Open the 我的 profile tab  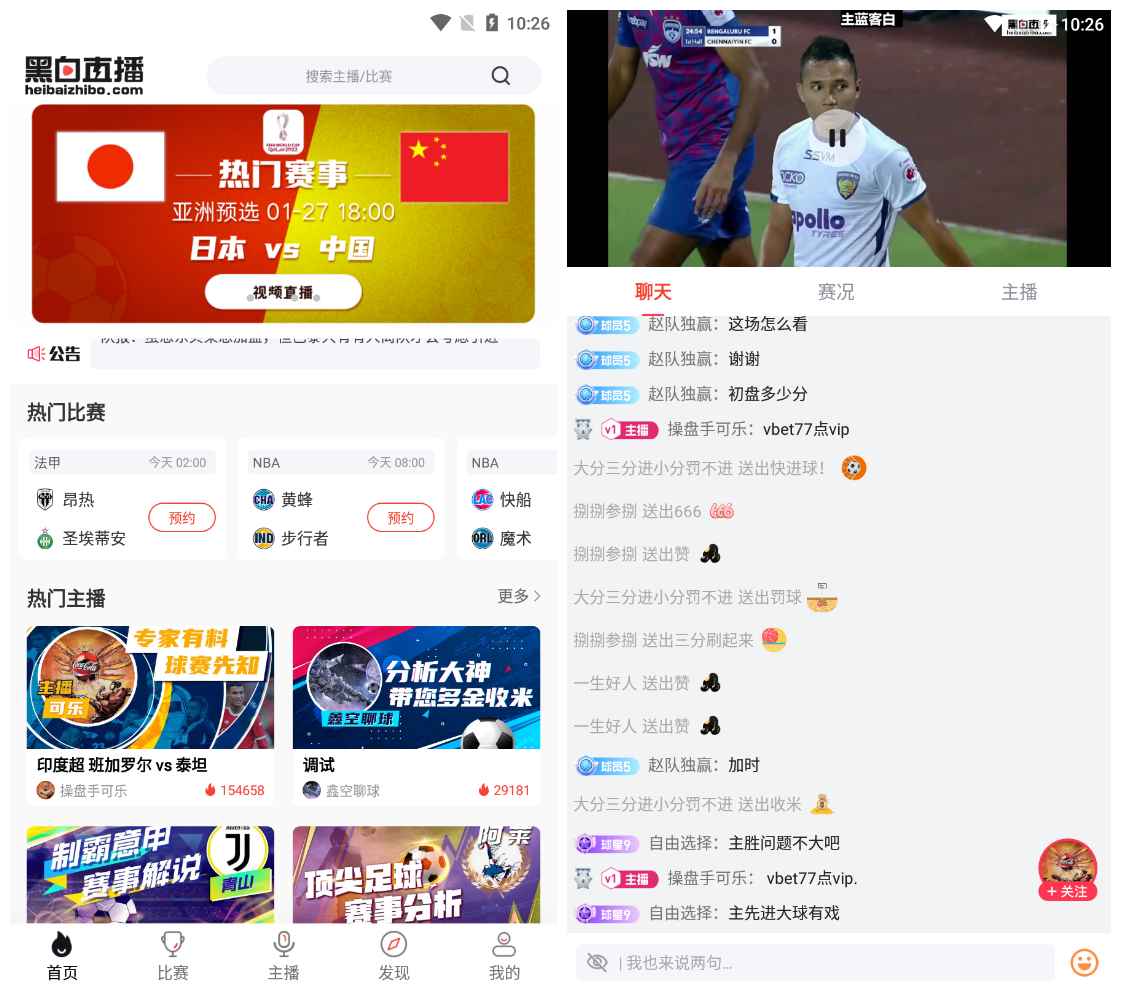504,956
